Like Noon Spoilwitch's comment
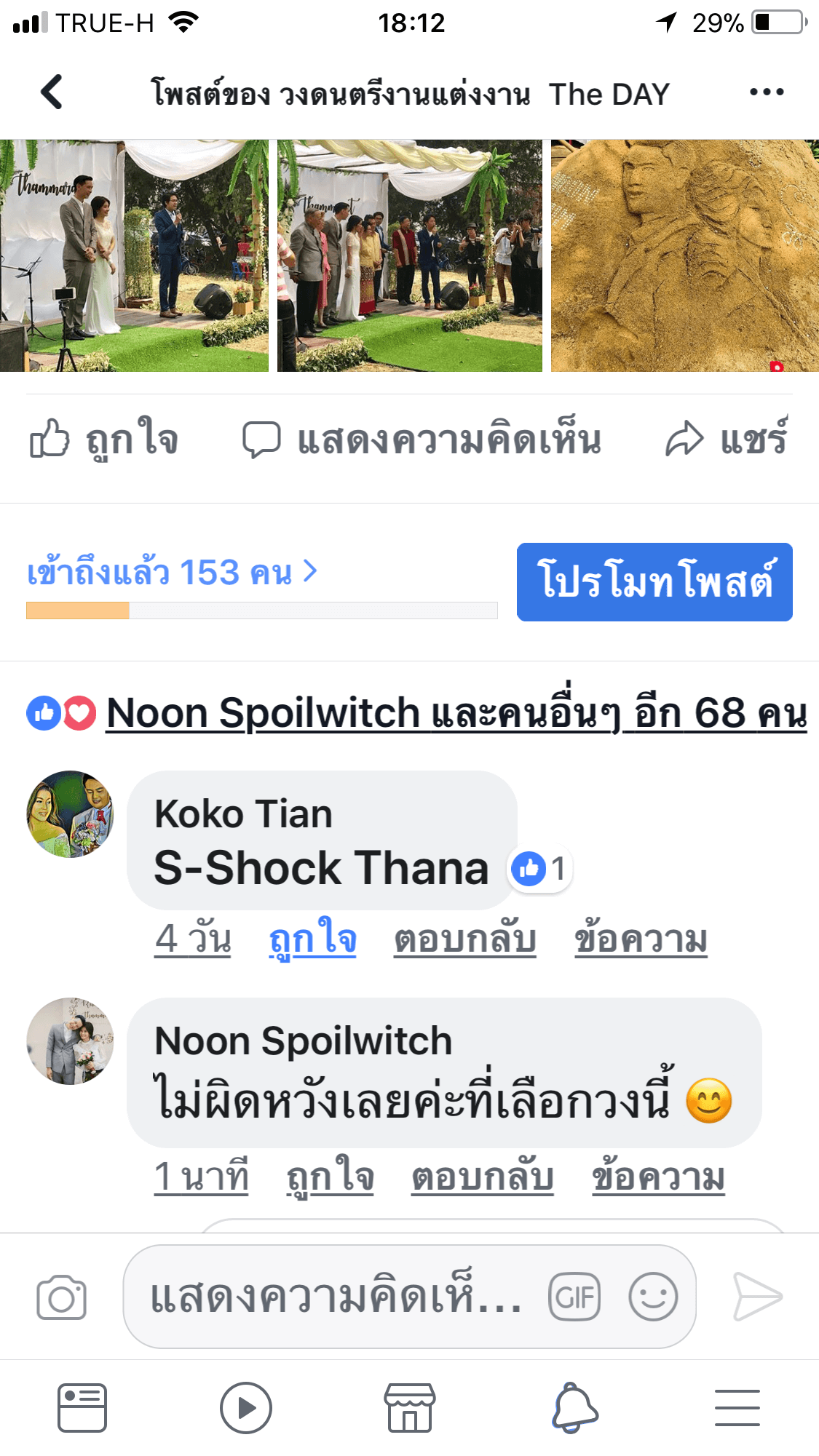The height and width of the screenshot is (1456, 819). [330, 1177]
